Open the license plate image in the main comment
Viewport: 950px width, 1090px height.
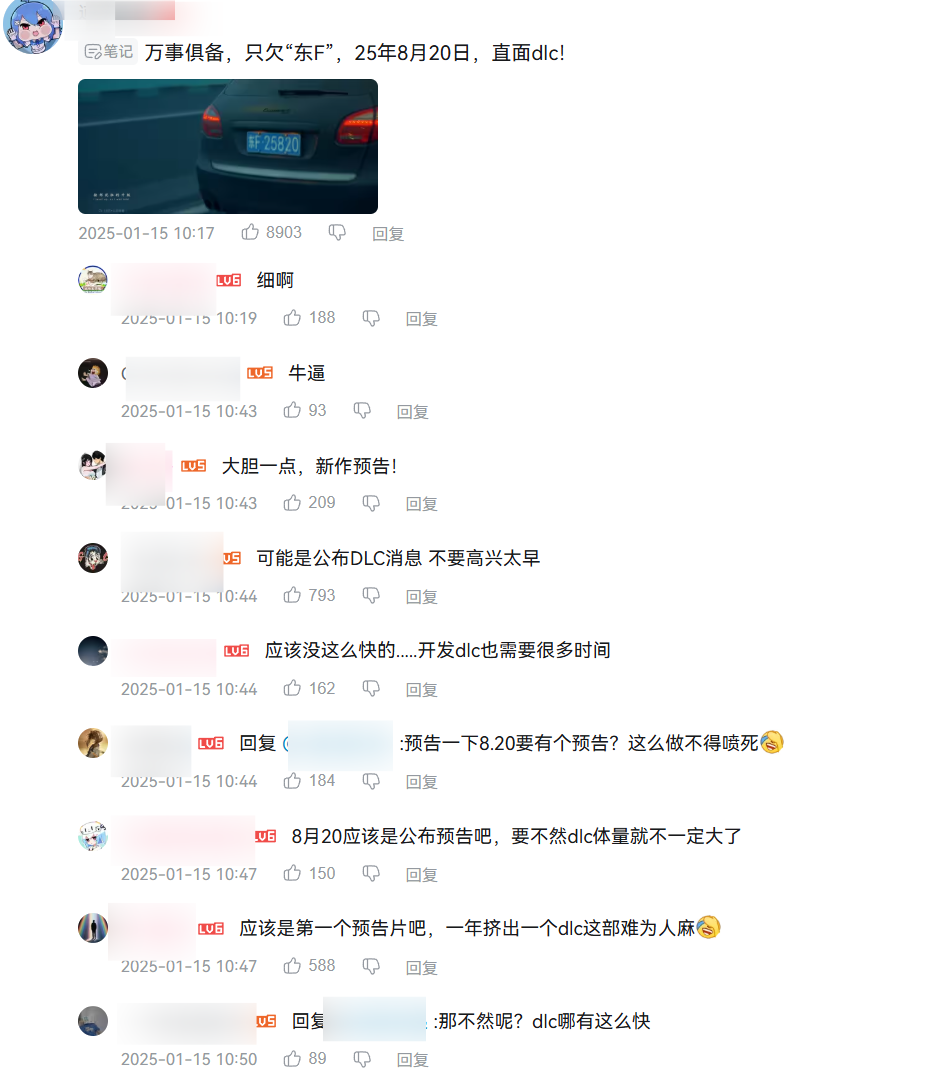click(228, 146)
